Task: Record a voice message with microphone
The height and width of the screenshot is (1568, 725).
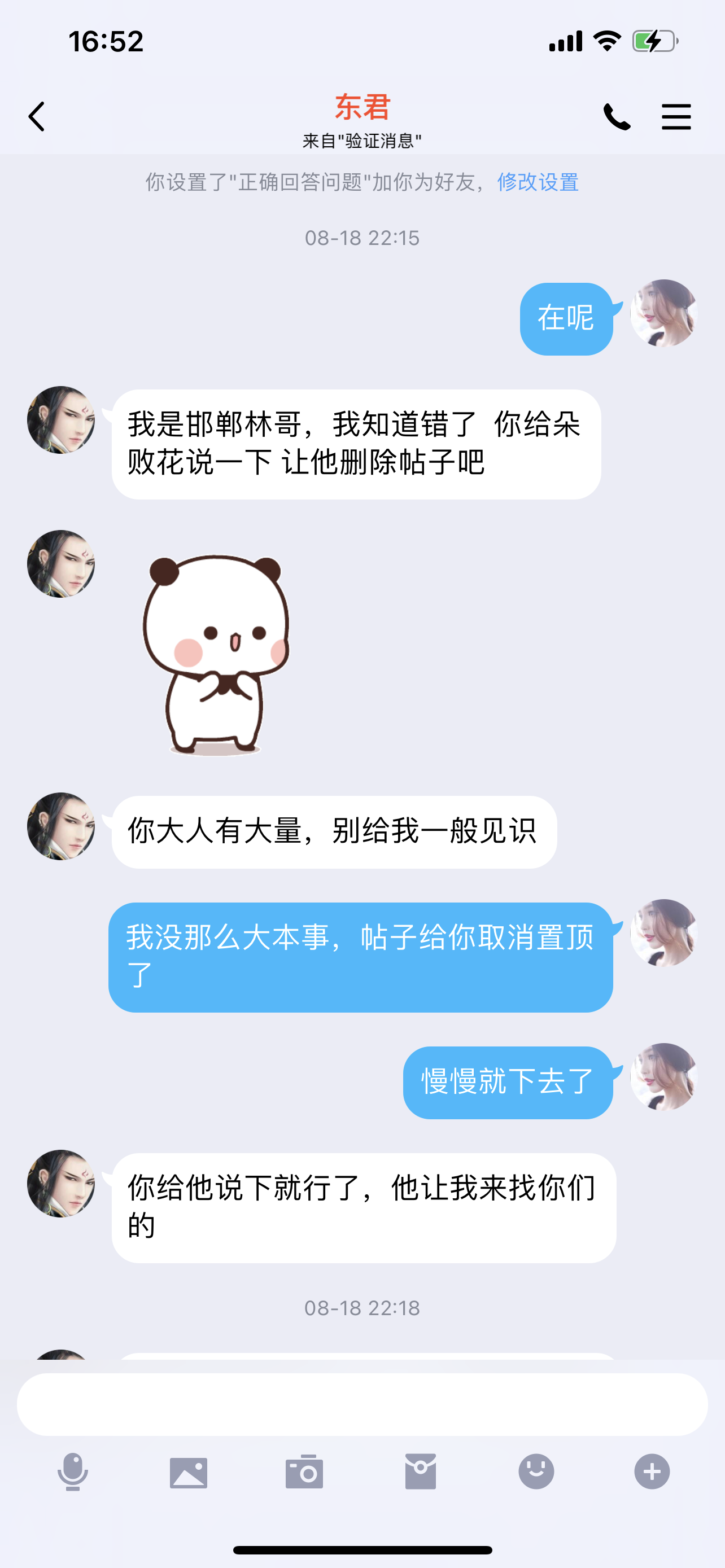Action: tap(72, 1472)
